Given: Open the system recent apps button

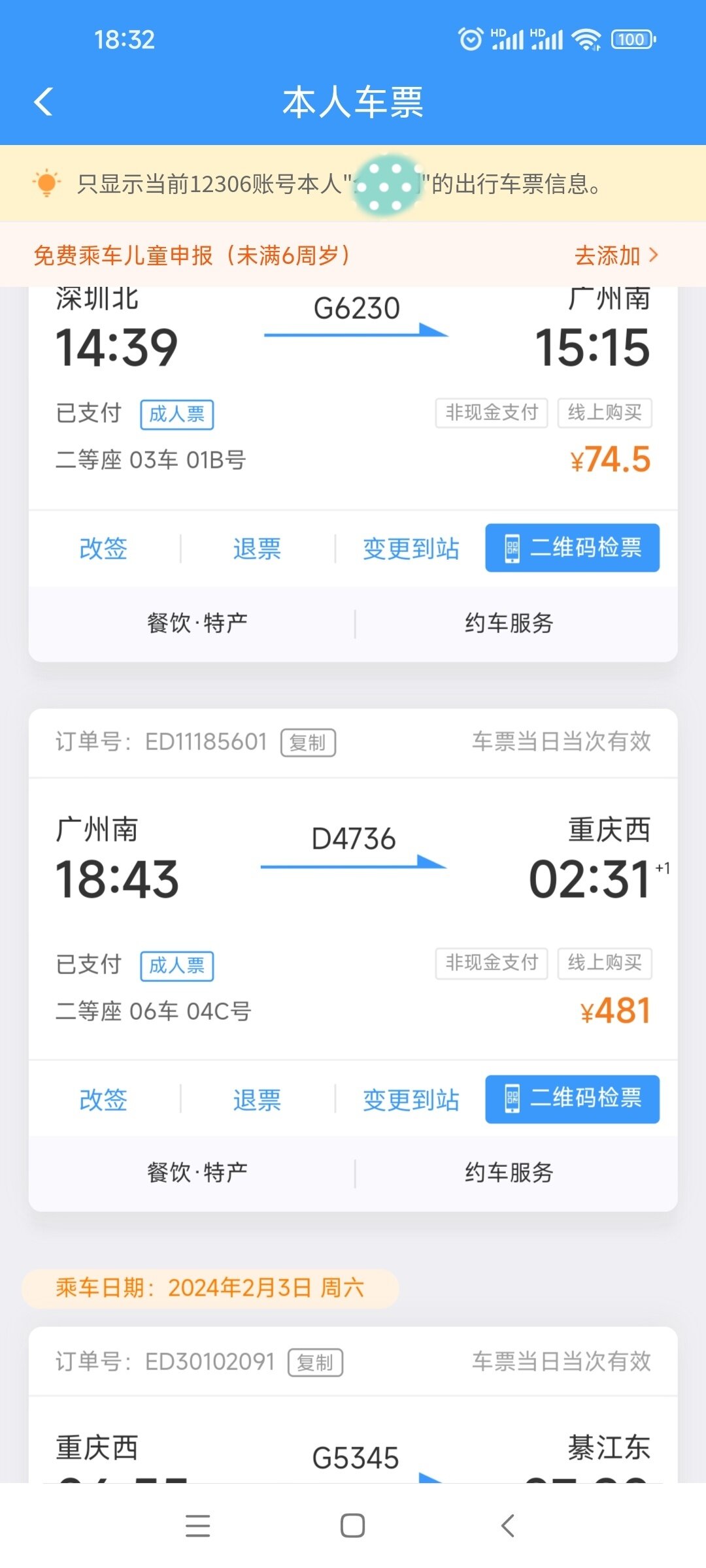Looking at the screenshot, I should pos(197,1526).
